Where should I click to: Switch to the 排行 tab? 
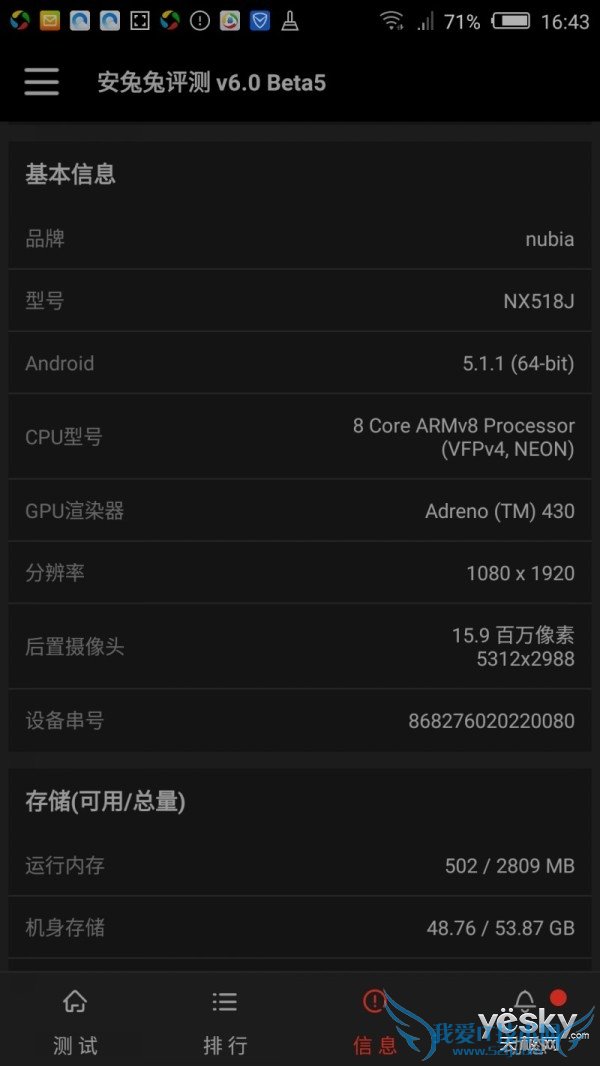click(225, 1020)
